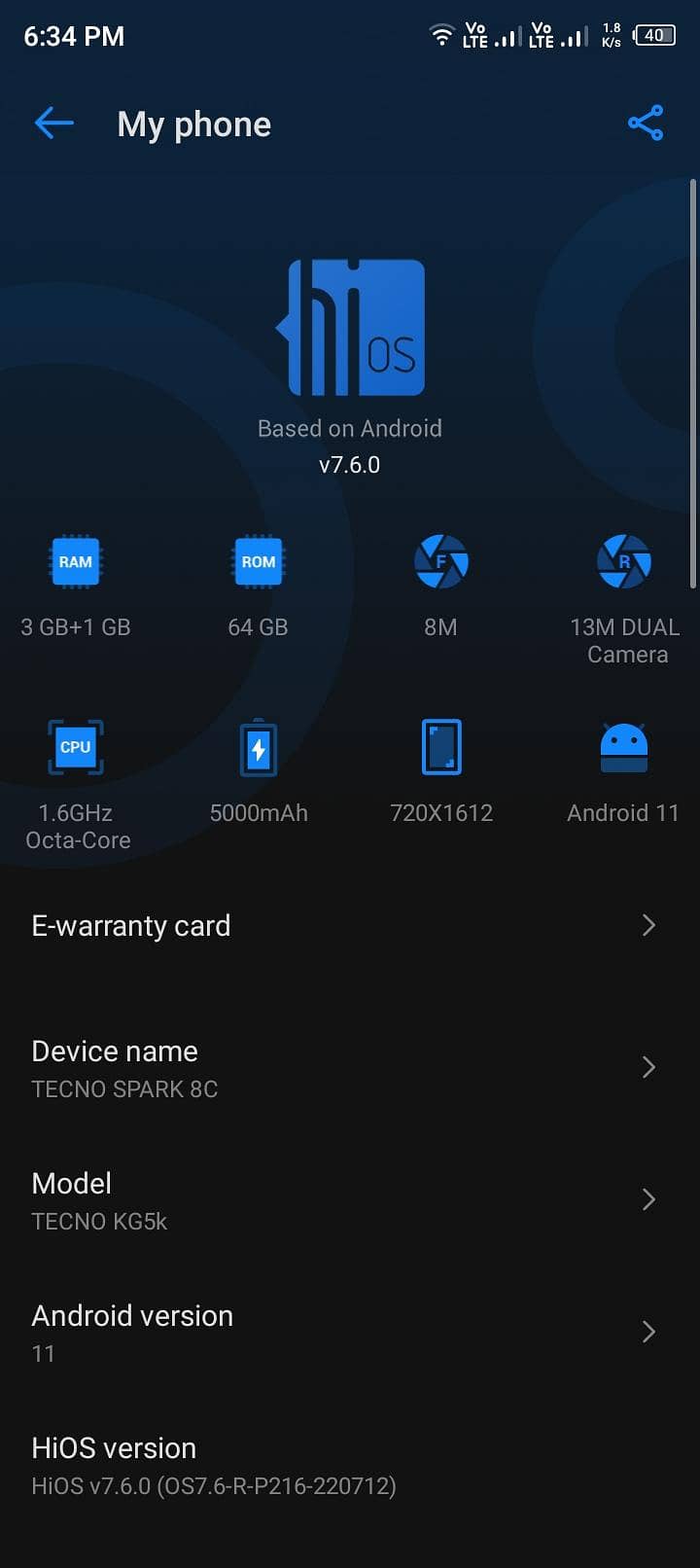The height and width of the screenshot is (1568, 700).
Task: Open the Android version details
Action: [649, 1332]
